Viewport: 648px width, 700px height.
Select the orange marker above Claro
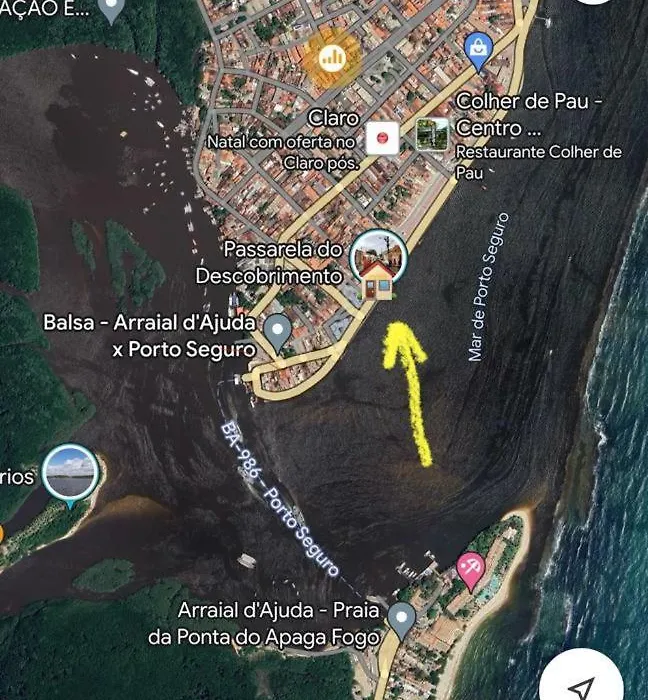(x=331, y=56)
